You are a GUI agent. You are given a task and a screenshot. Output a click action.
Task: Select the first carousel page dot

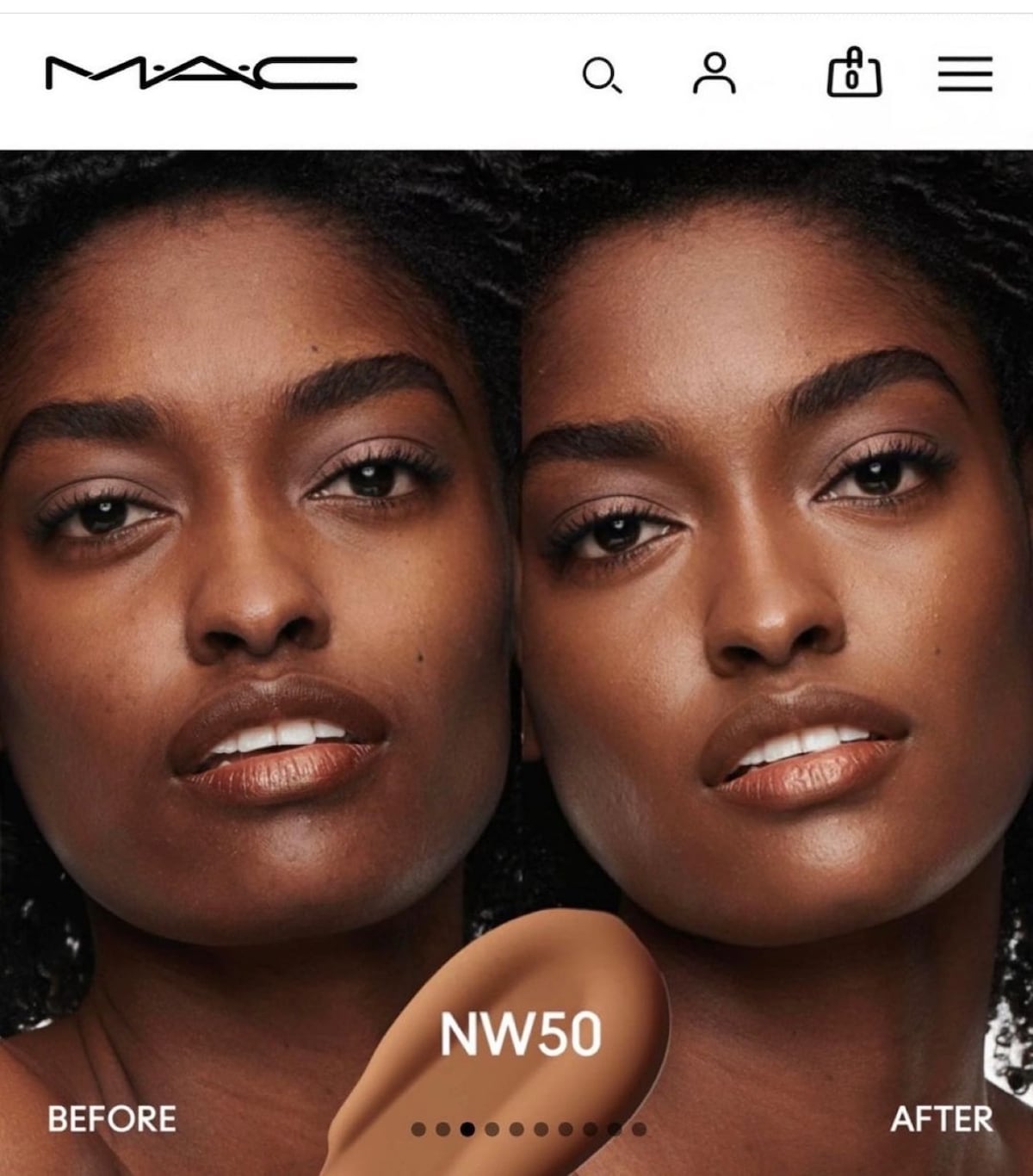(x=418, y=1129)
